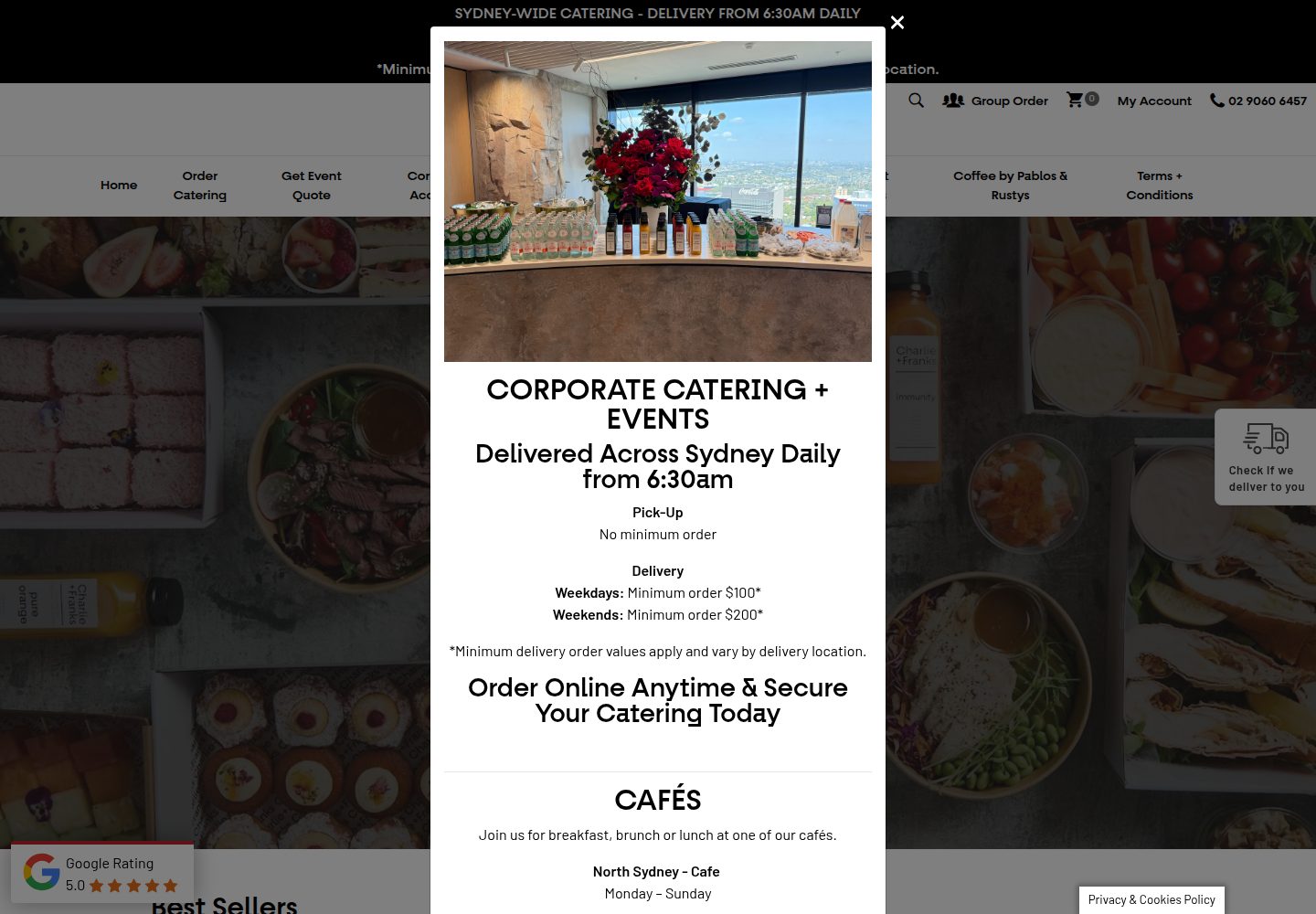
Task: Close the corporate catering popup
Action: coord(897,23)
